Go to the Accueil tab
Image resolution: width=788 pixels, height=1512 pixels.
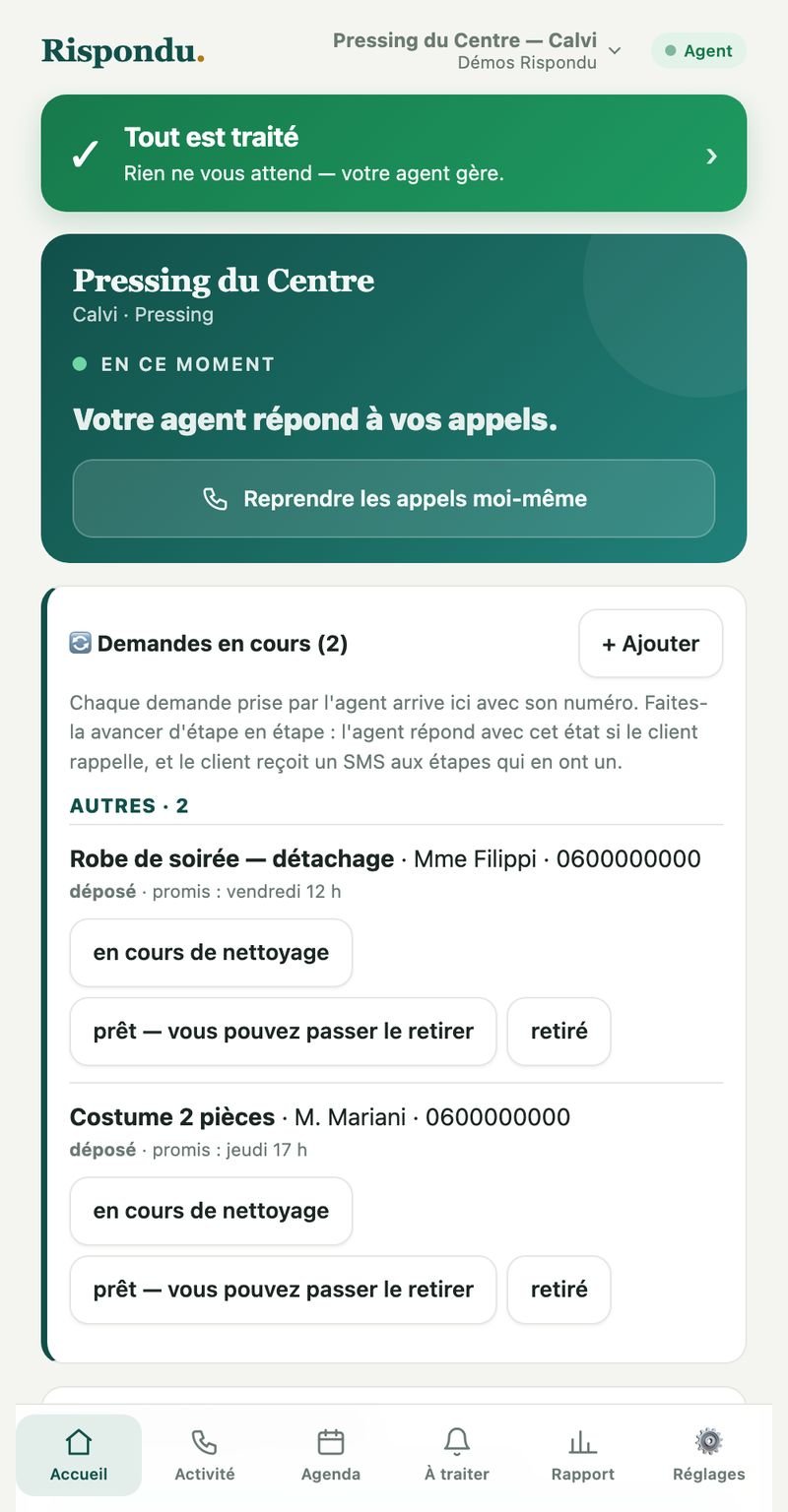(x=79, y=1455)
